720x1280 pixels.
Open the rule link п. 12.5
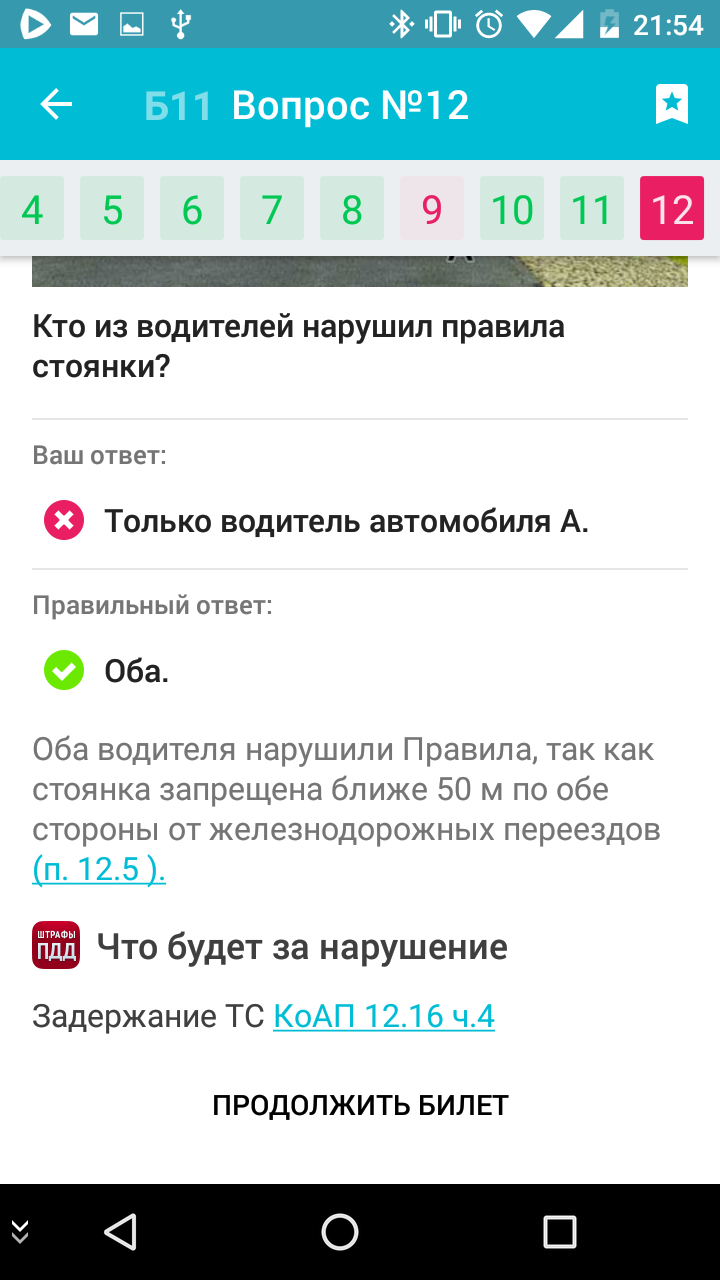point(99,869)
